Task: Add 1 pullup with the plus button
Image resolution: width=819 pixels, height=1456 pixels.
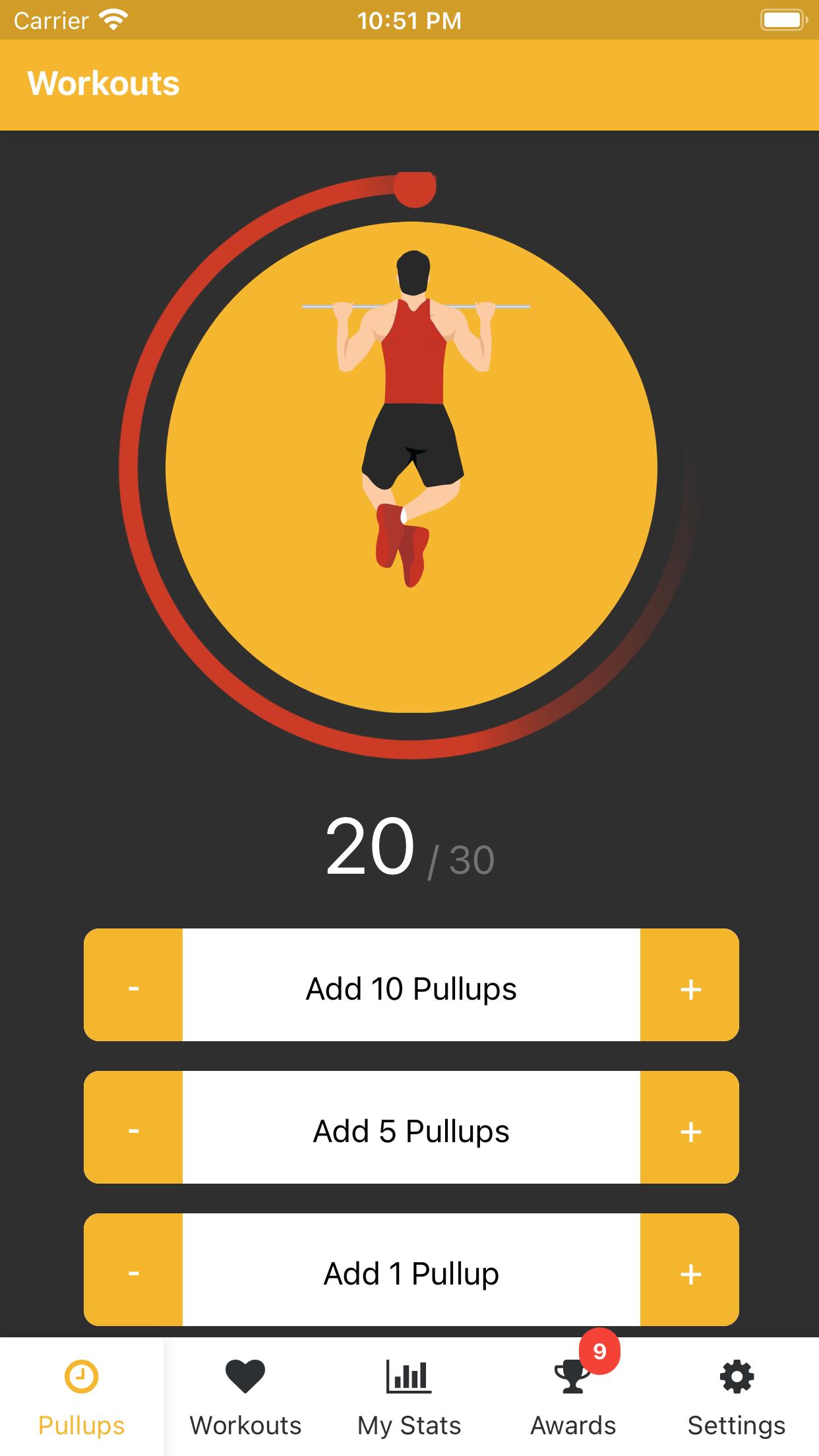Action: click(x=690, y=1270)
